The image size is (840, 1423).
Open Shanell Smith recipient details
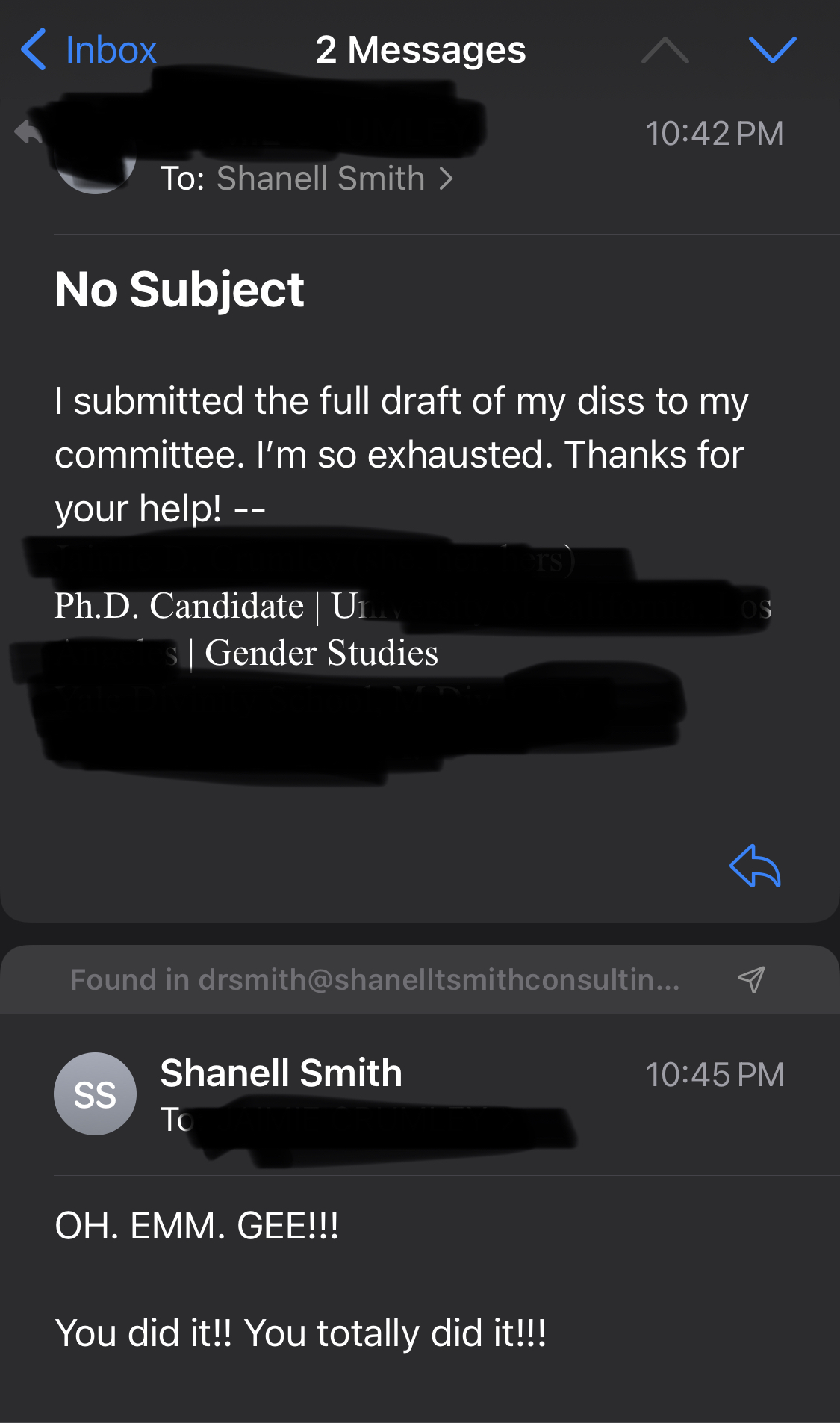(335, 179)
